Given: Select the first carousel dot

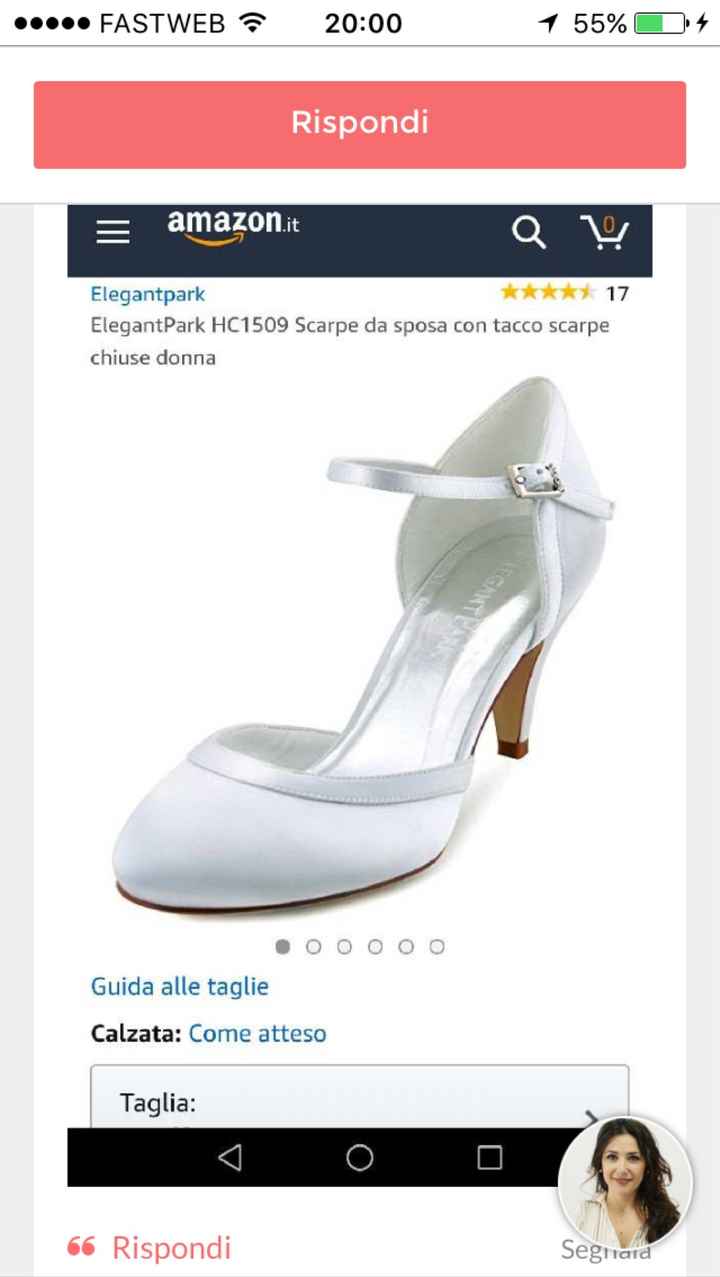Looking at the screenshot, I should [x=282, y=945].
